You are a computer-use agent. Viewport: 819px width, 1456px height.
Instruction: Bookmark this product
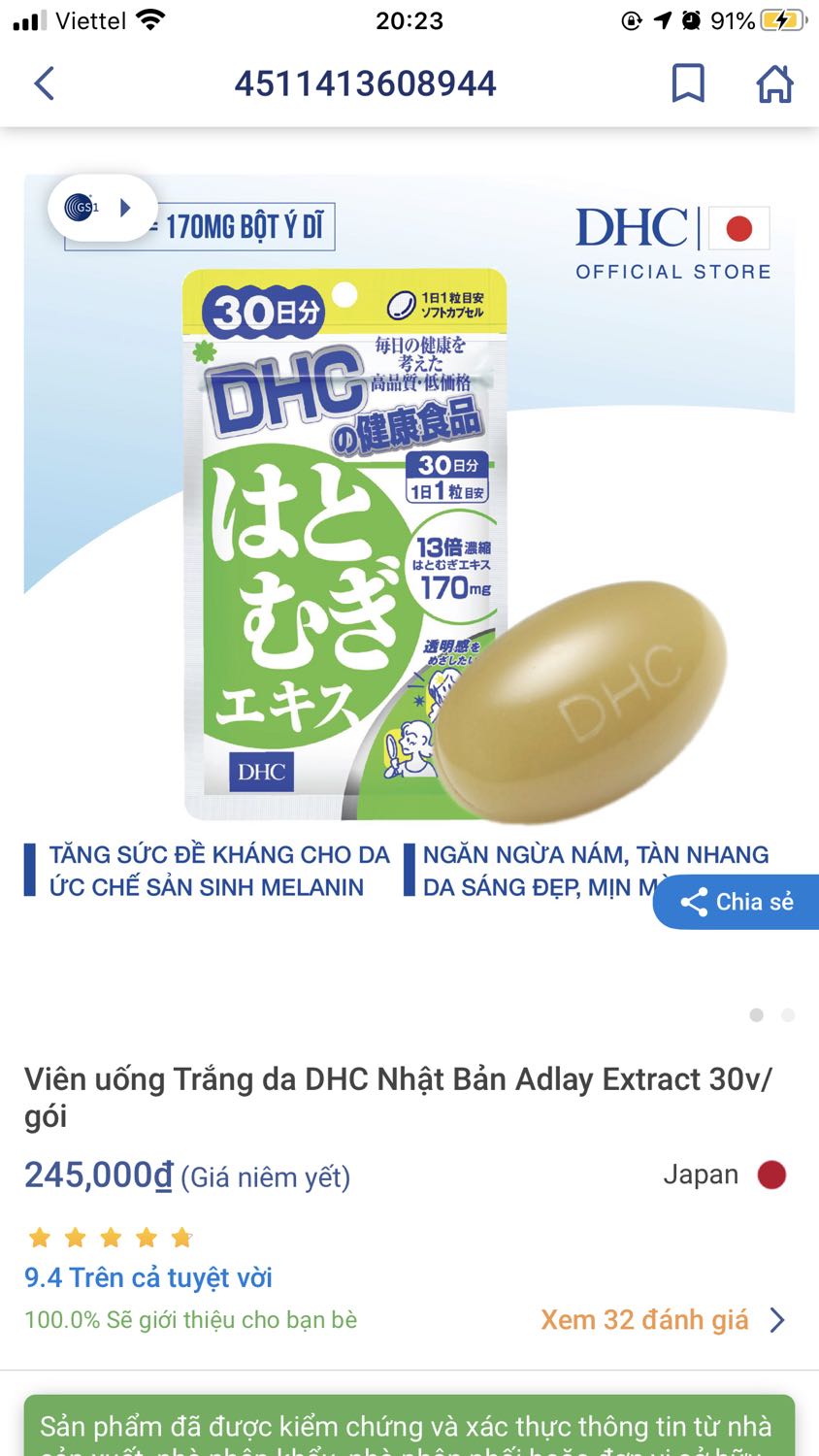[x=688, y=84]
